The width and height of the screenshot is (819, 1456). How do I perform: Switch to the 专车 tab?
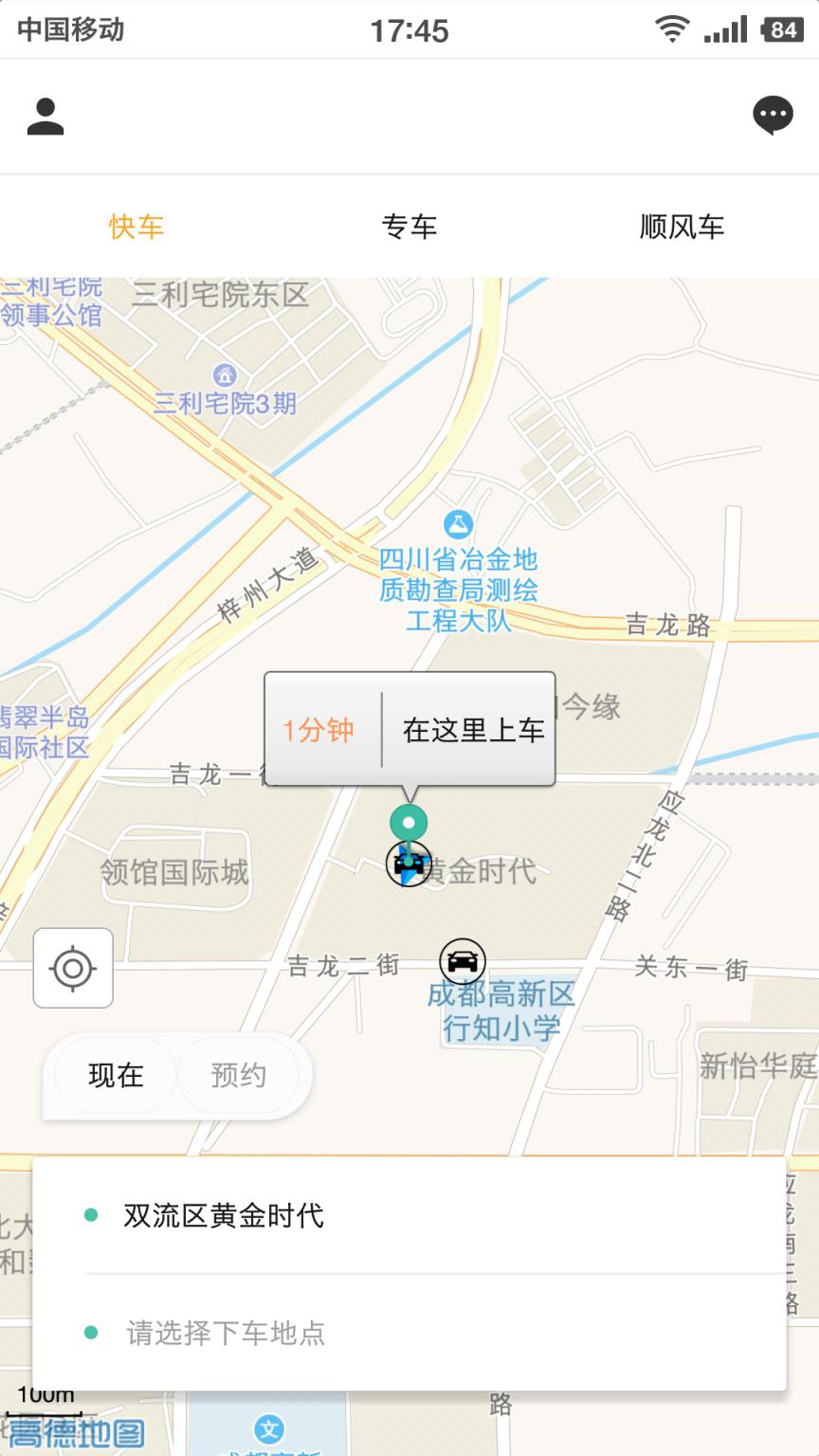[409, 226]
